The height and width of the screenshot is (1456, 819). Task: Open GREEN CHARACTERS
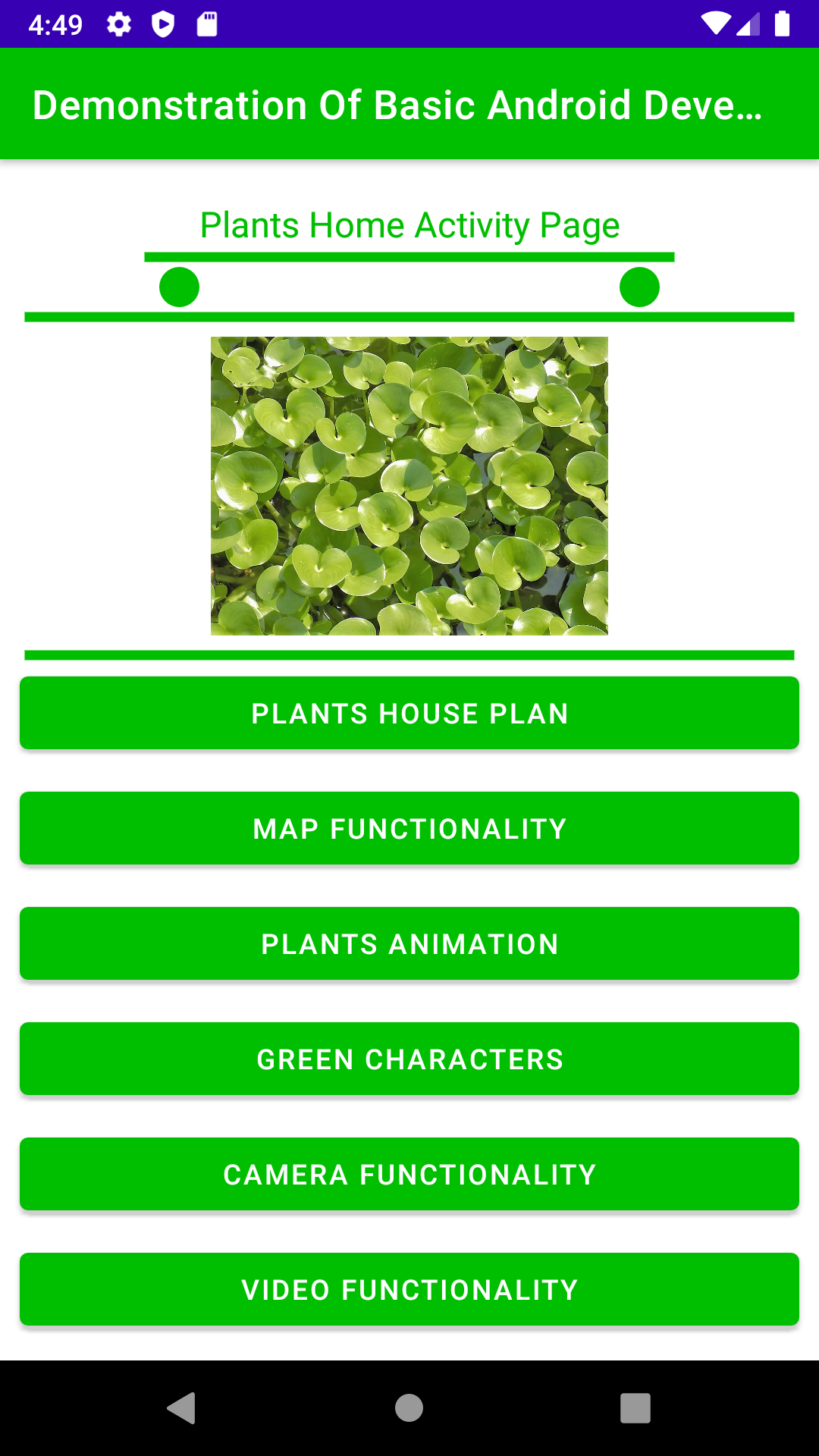(409, 1059)
